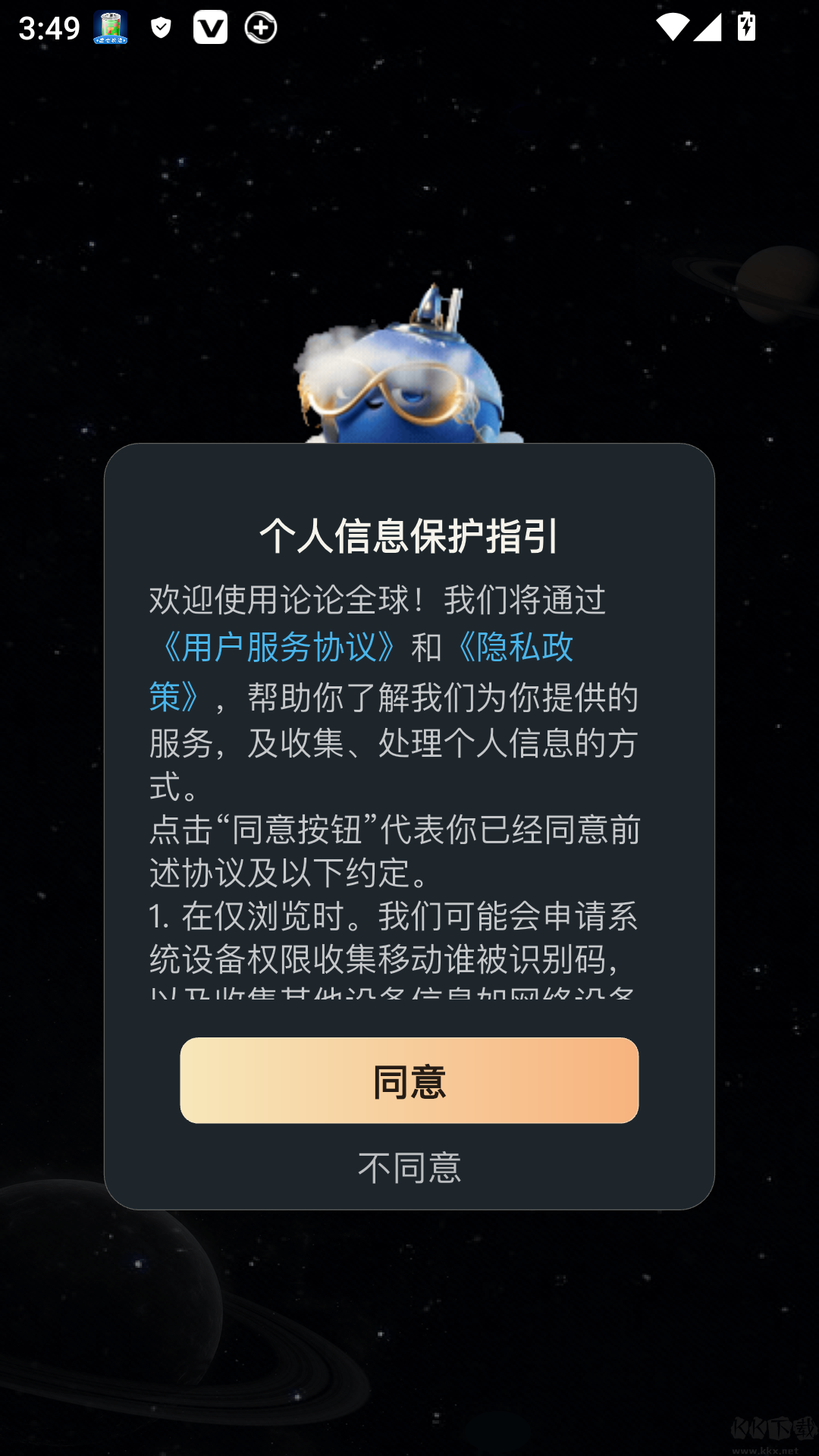Tap the clock showing 3:49

pyautogui.click(x=47, y=27)
